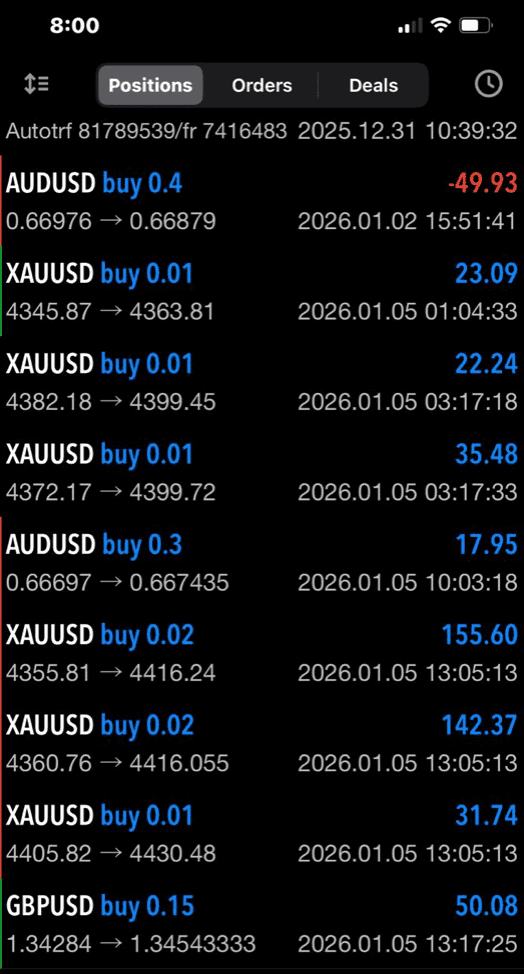
Task: Open the history period clock icon
Action: [x=489, y=84]
